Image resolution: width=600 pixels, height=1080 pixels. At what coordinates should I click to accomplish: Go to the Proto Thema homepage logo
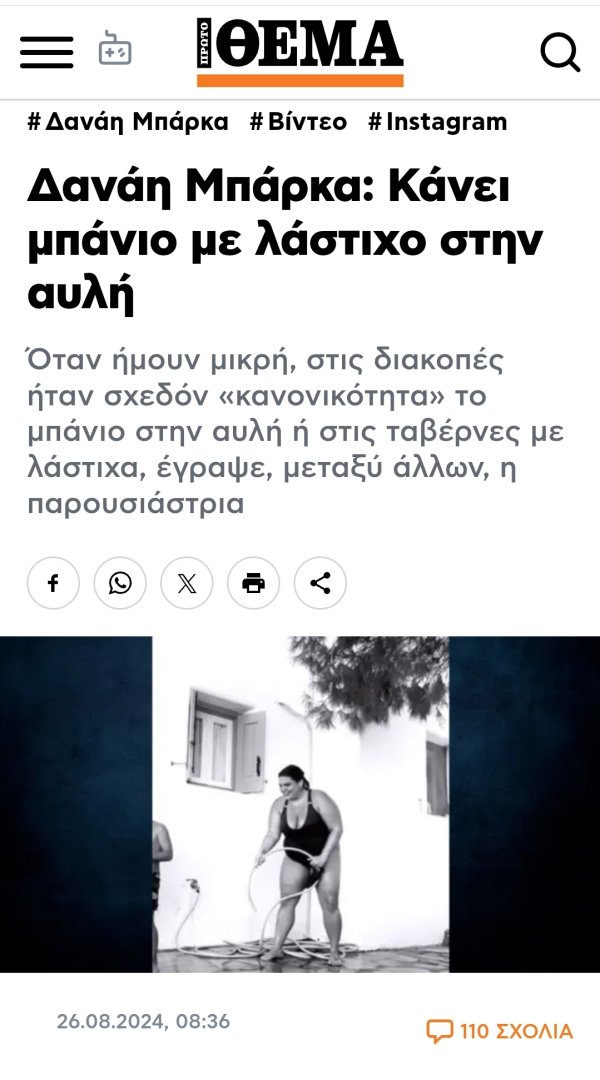coord(300,51)
